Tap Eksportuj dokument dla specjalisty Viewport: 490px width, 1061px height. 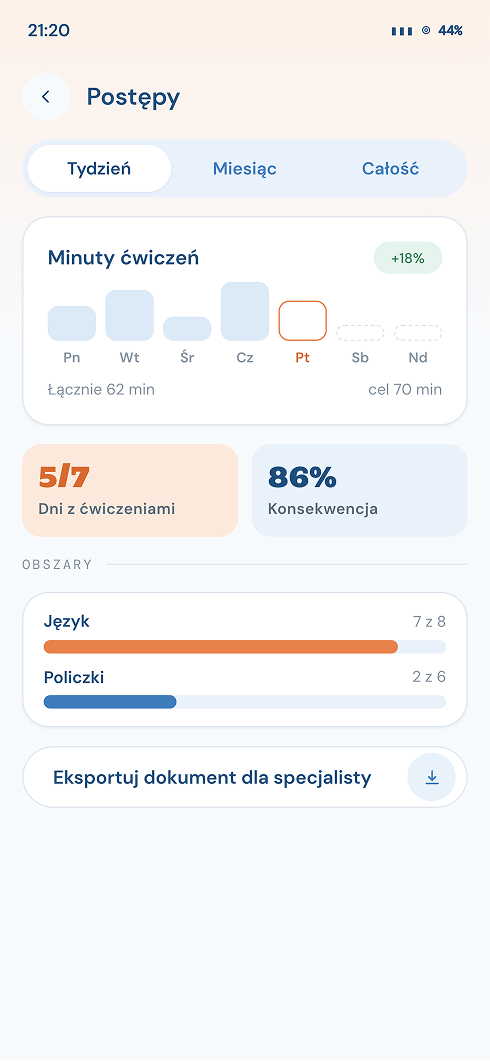click(245, 777)
